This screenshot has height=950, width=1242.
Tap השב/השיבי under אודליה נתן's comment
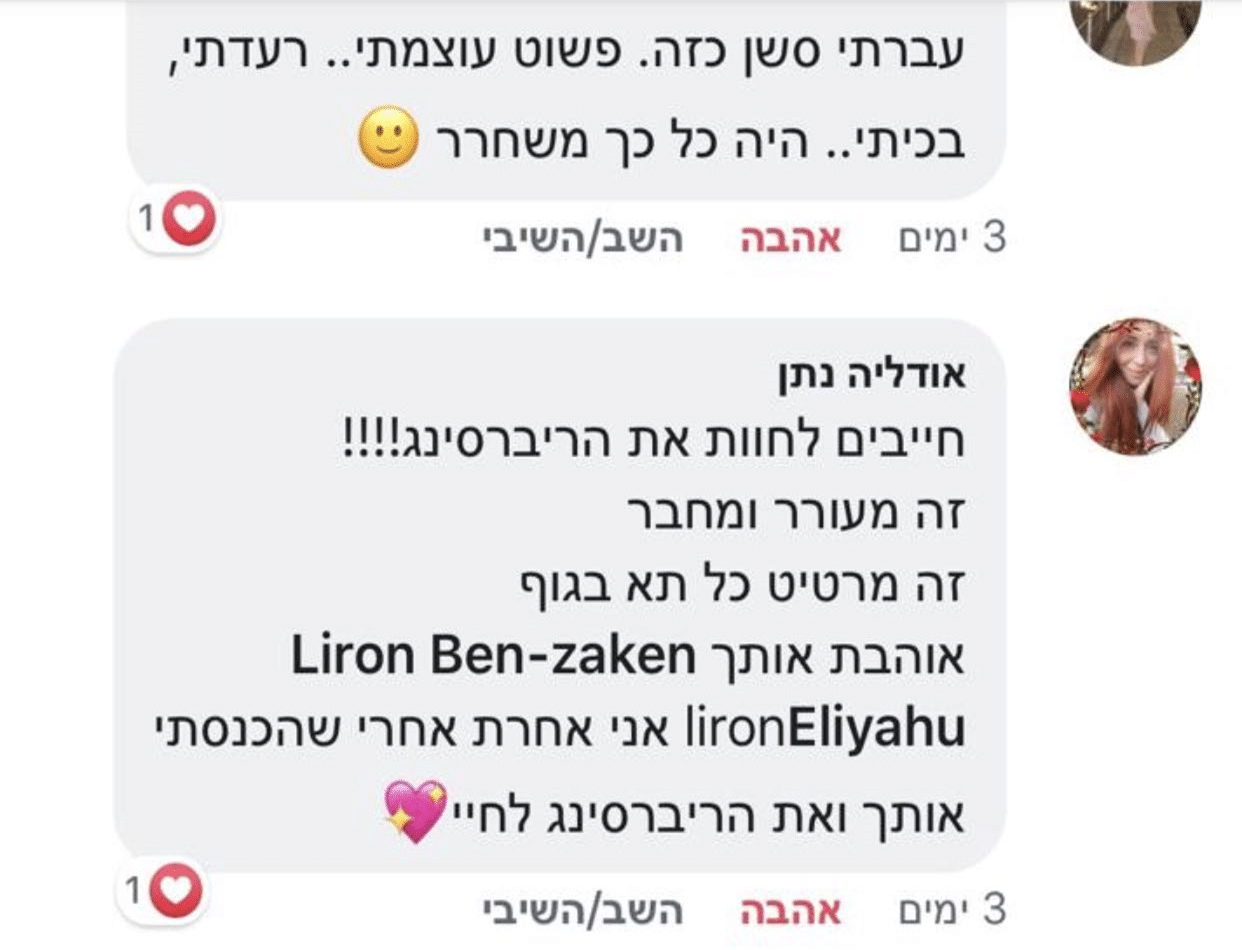pyautogui.click(x=583, y=910)
